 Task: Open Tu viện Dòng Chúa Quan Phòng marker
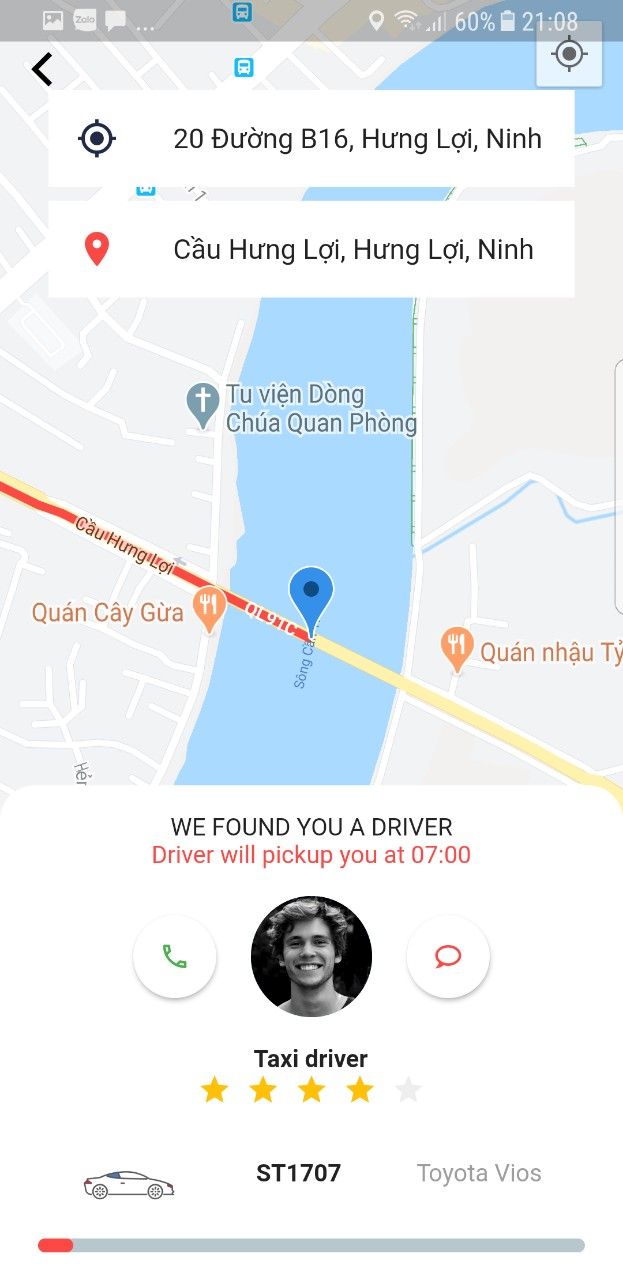pos(203,407)
